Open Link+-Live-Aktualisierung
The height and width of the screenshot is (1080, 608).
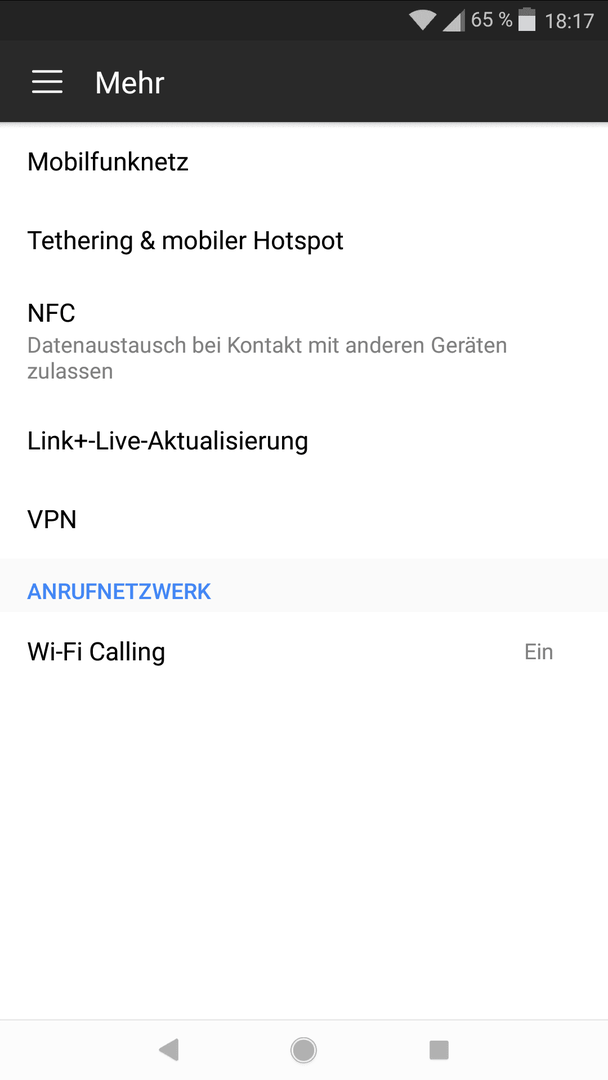coord(304,441)
